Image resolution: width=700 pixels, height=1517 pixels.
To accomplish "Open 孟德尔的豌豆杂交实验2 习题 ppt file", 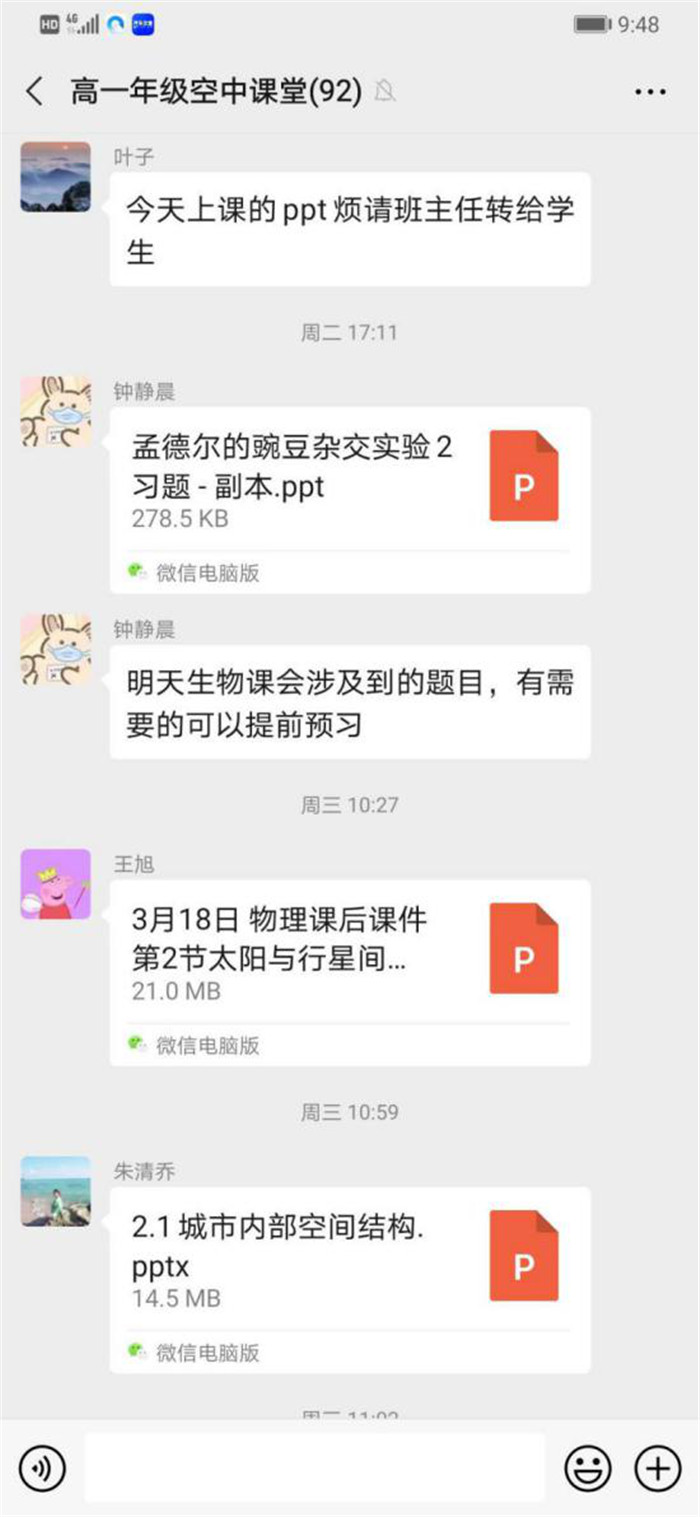I will pyautogui.click(x=350, y=480).
